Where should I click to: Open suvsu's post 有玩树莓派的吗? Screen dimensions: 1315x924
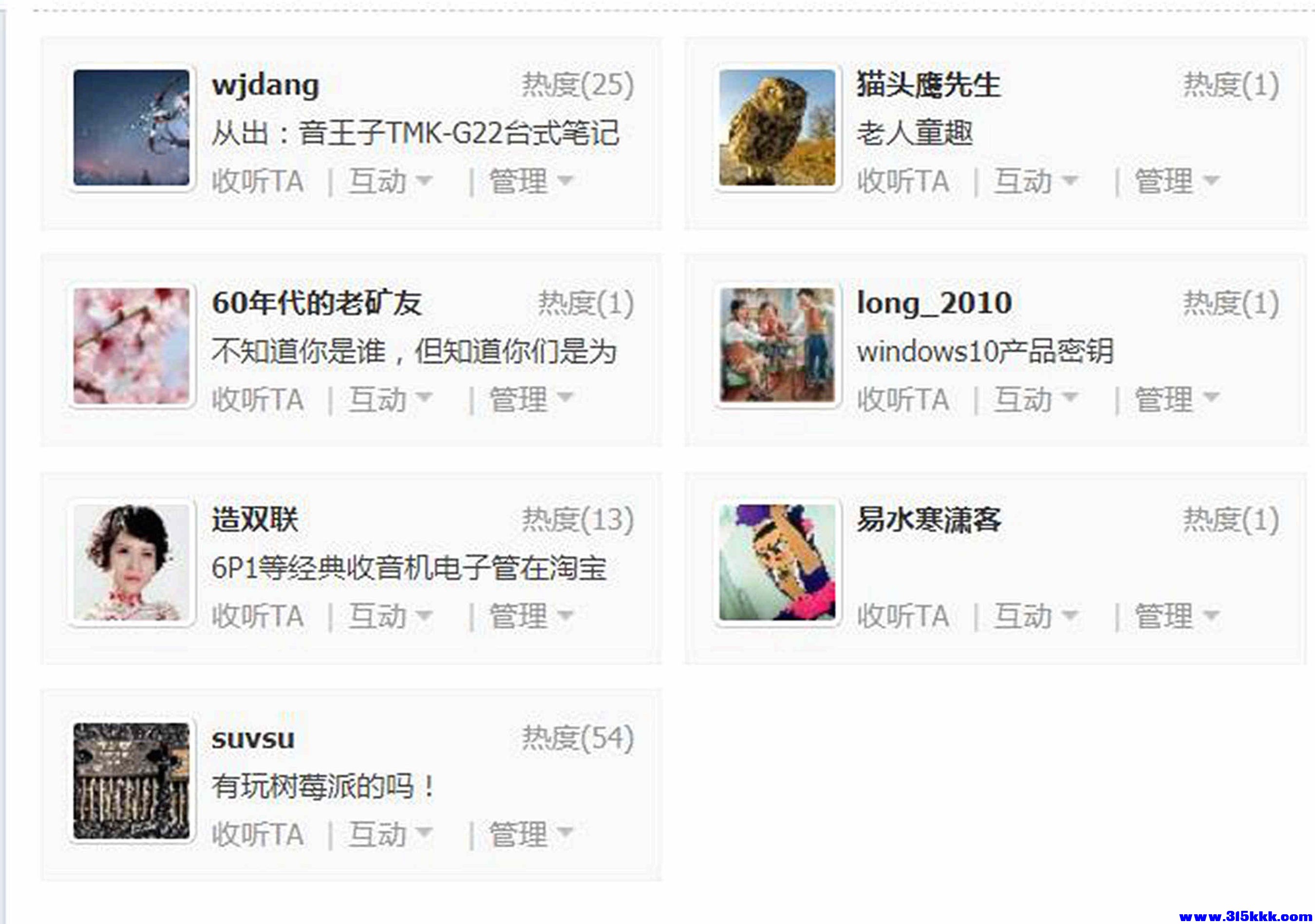(x=322, y=786)
